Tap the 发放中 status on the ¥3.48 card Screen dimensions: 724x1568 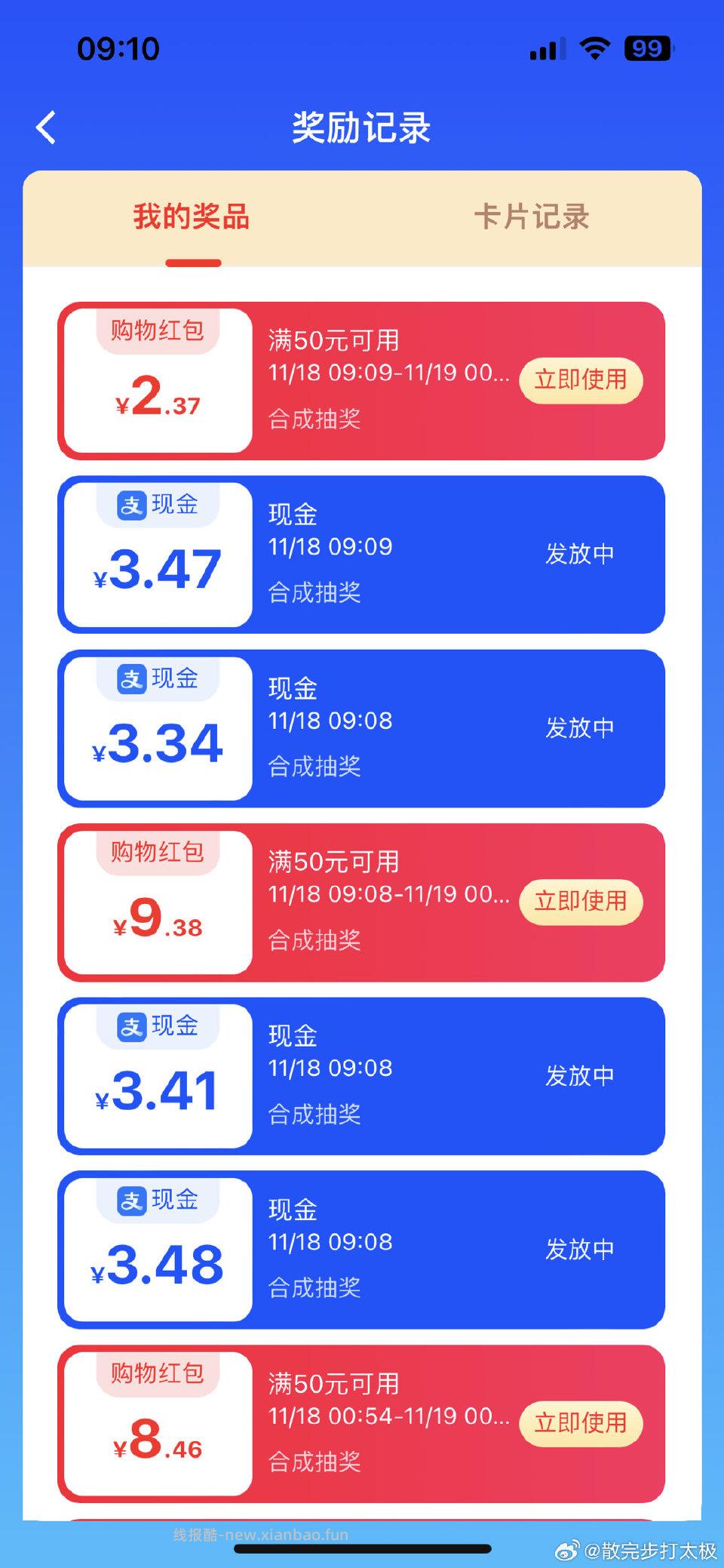pyautogui.click(x=581, y=1249)
